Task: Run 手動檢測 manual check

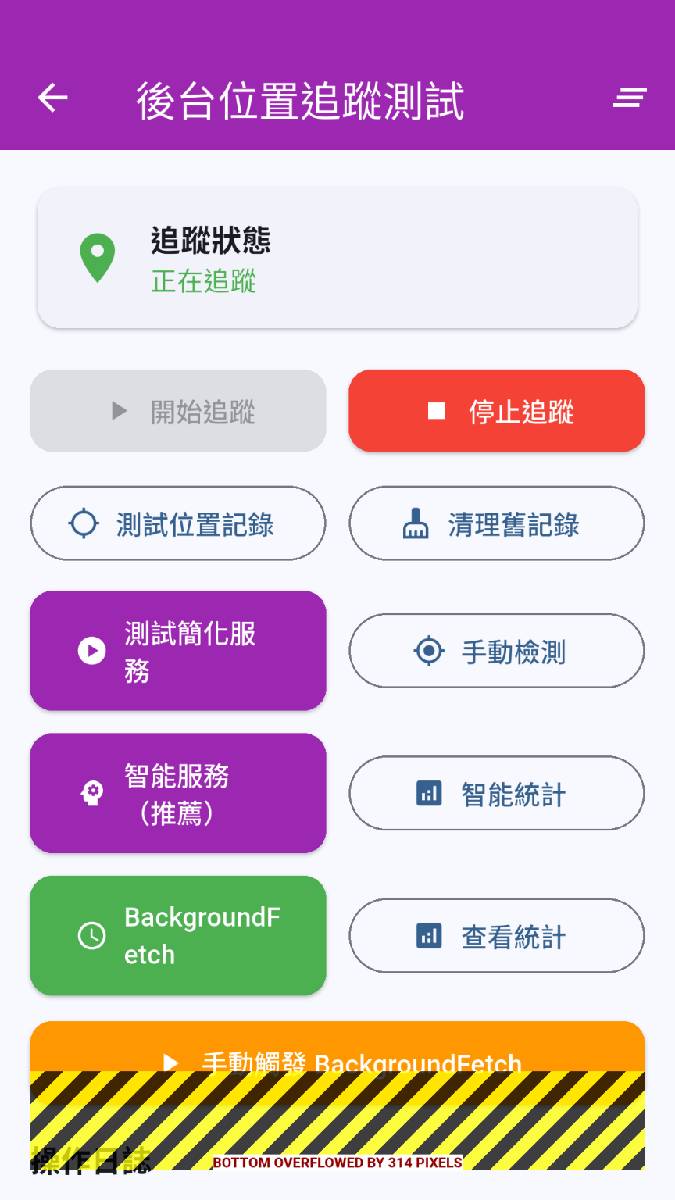Action: 496,651
